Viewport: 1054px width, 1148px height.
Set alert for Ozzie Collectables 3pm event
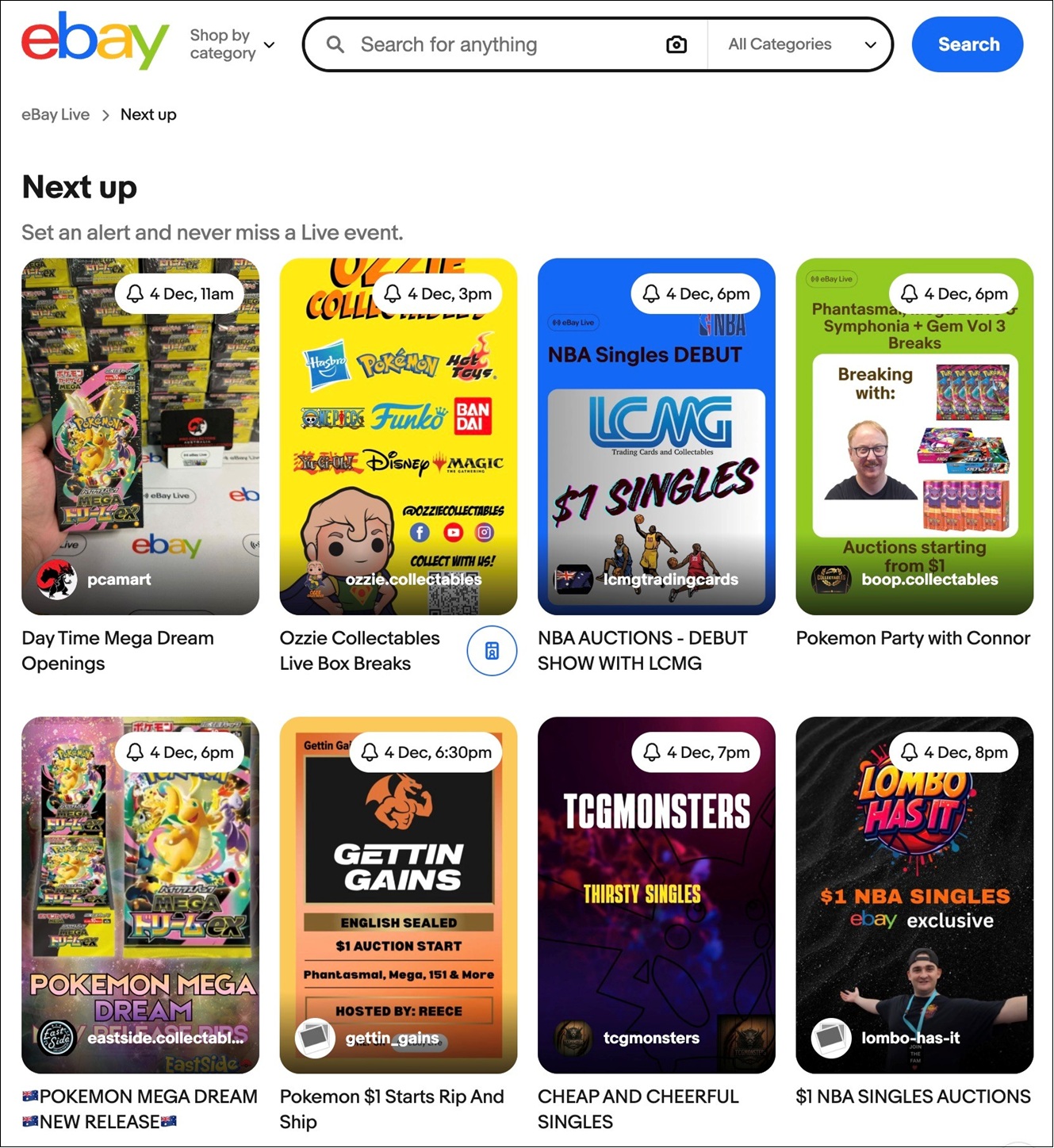[438, 294]
